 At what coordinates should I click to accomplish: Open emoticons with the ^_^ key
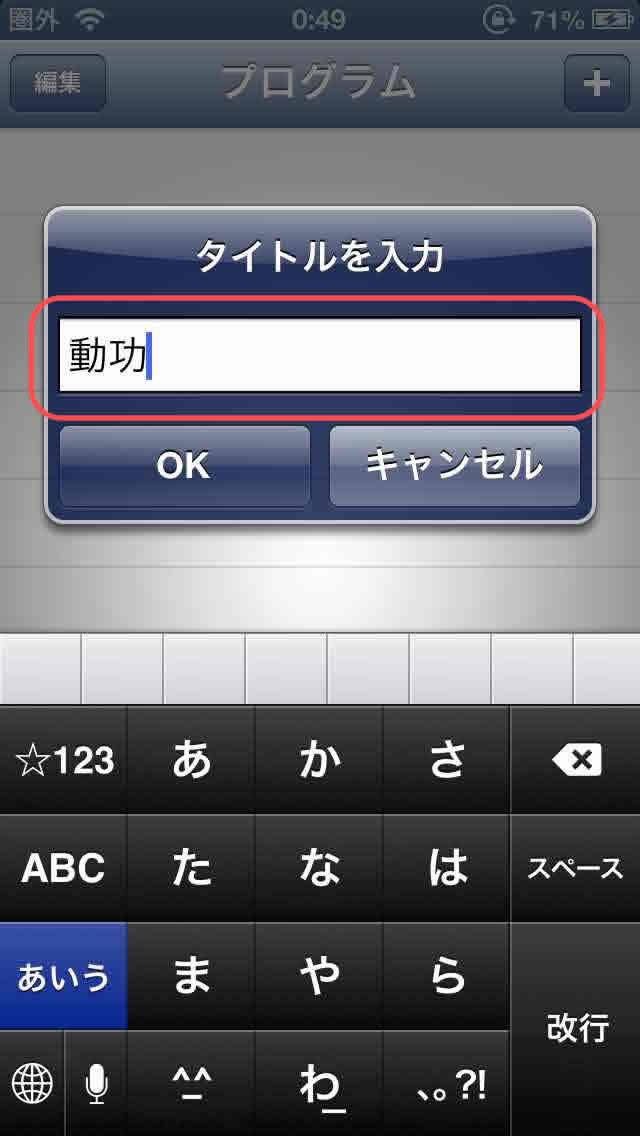coord(191,1085)
